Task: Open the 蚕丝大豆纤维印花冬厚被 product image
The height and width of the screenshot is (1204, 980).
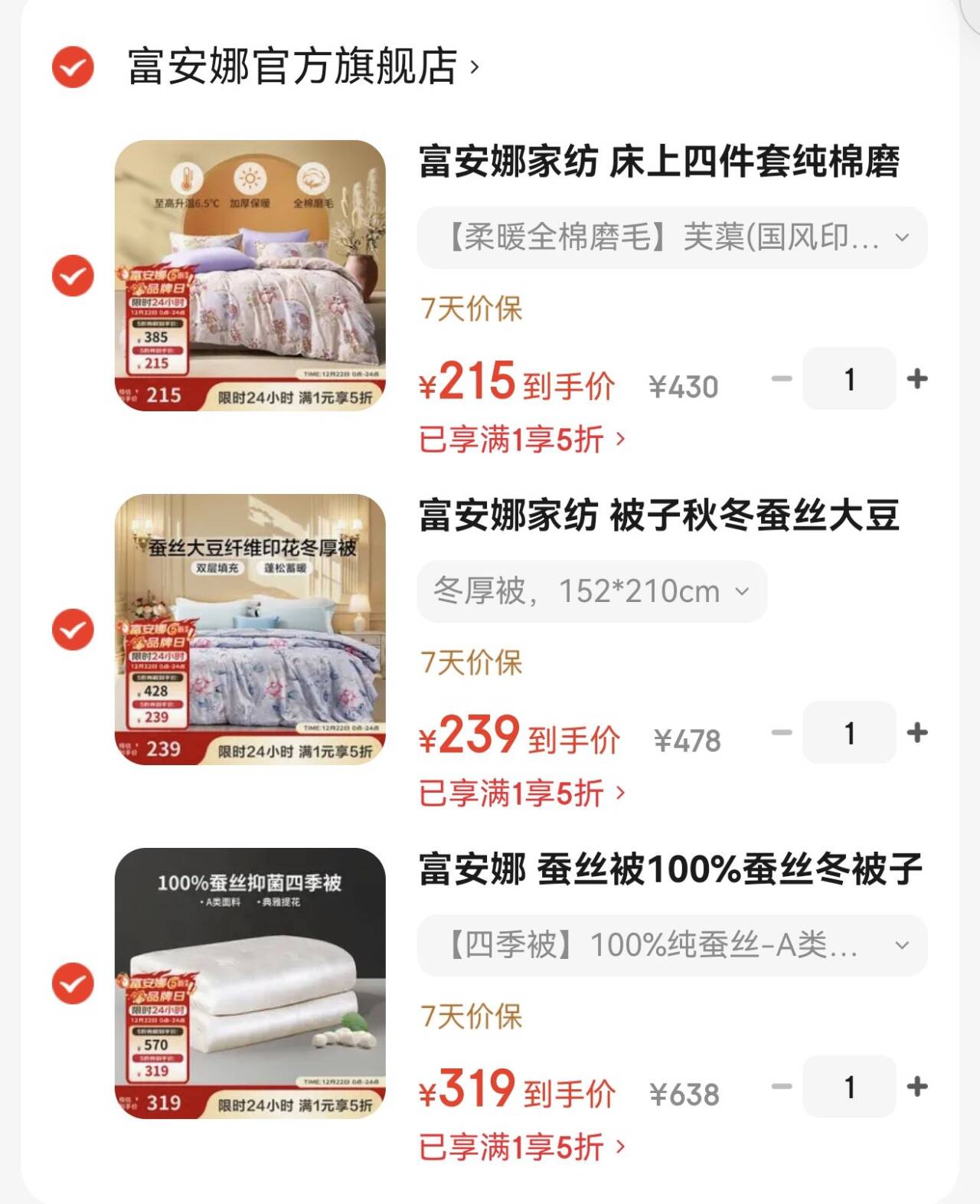Action: 250,630
